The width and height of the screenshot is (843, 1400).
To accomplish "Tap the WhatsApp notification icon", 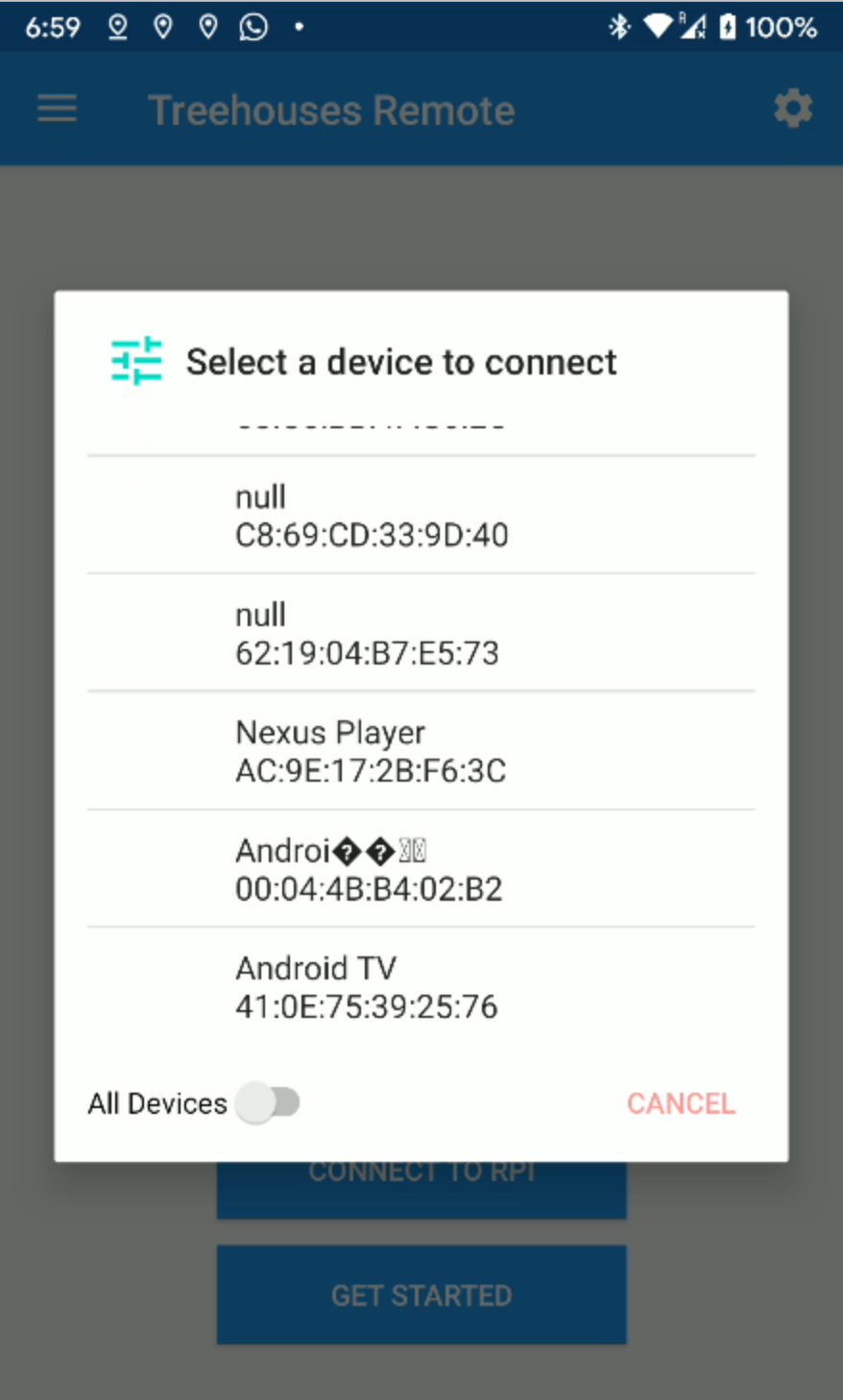I will [x=253, y=27].
